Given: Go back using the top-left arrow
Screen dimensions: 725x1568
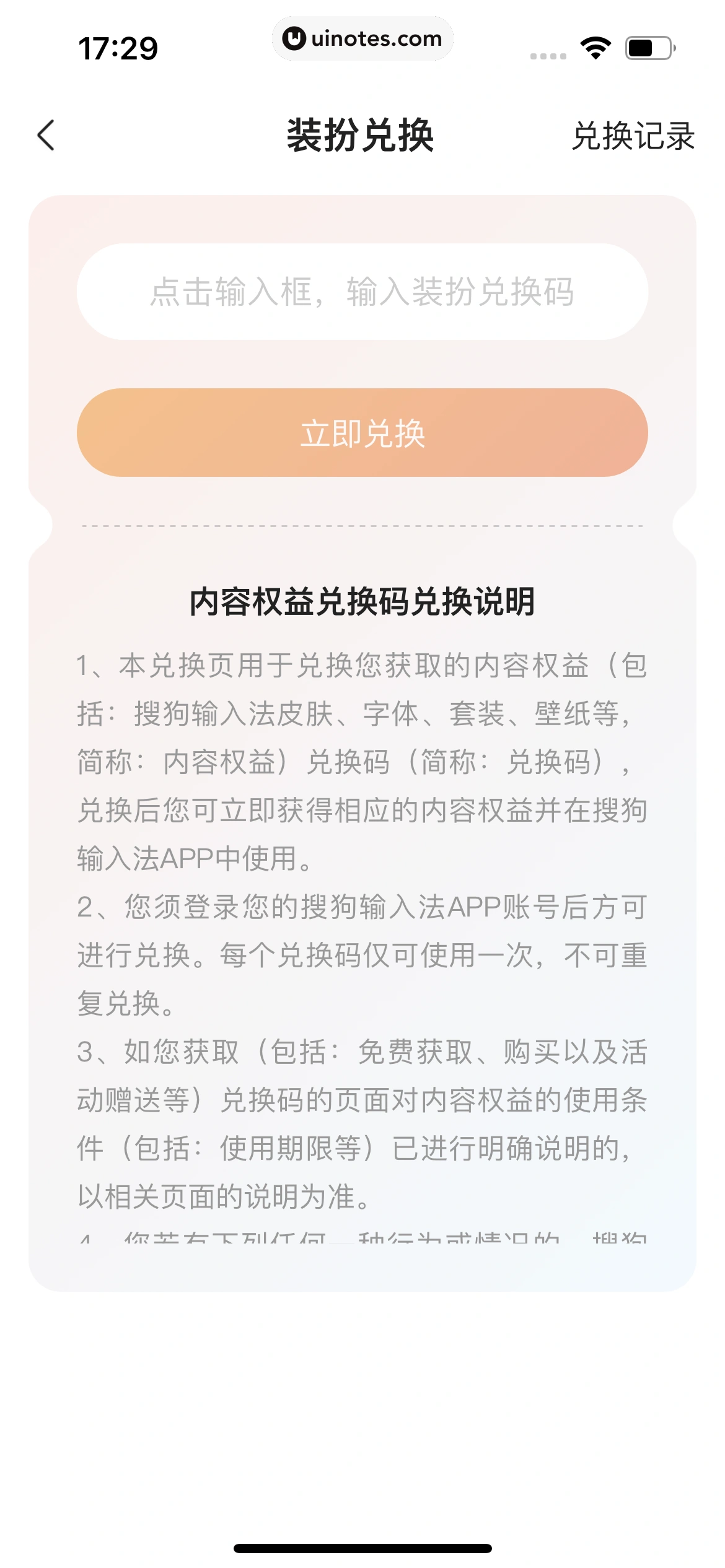Looking at the screenshot, I should coord(46,135).
